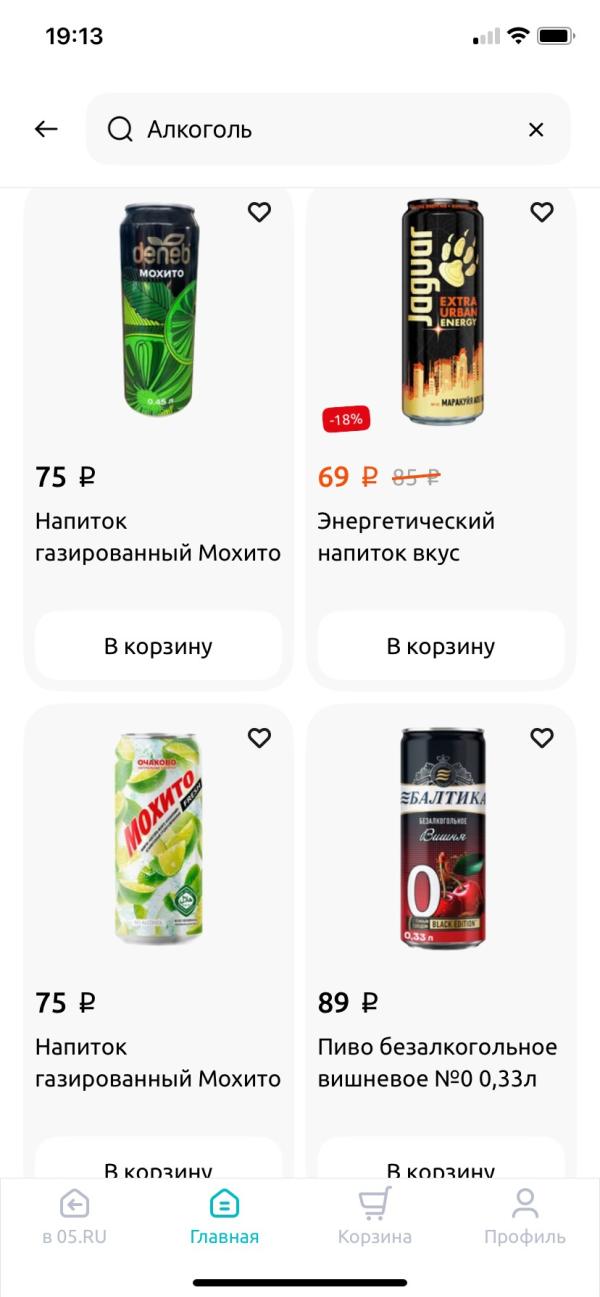Open the Deneb Мохито product card
This screenshot has height=1297, width=600.
160,310
